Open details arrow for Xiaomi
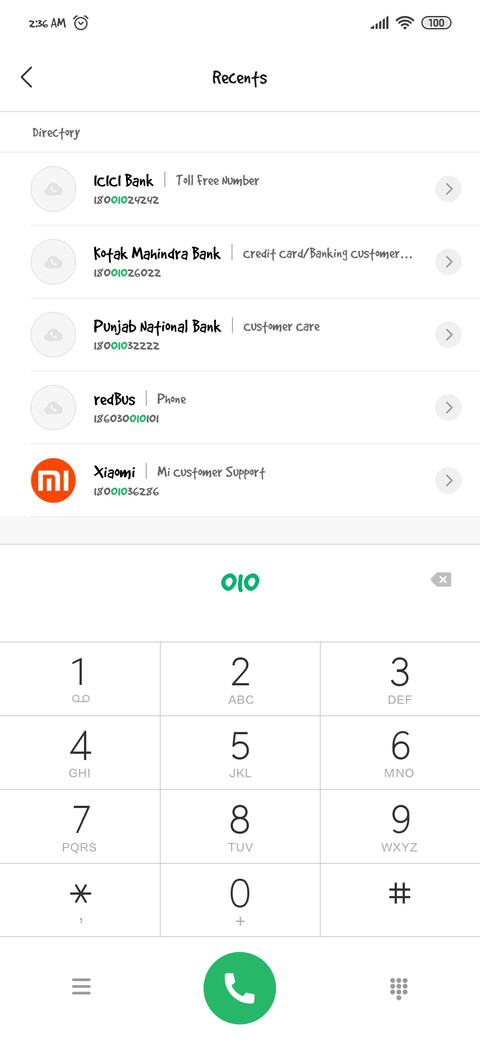The height and width of the screenshot is (1040, 480). 448,480
